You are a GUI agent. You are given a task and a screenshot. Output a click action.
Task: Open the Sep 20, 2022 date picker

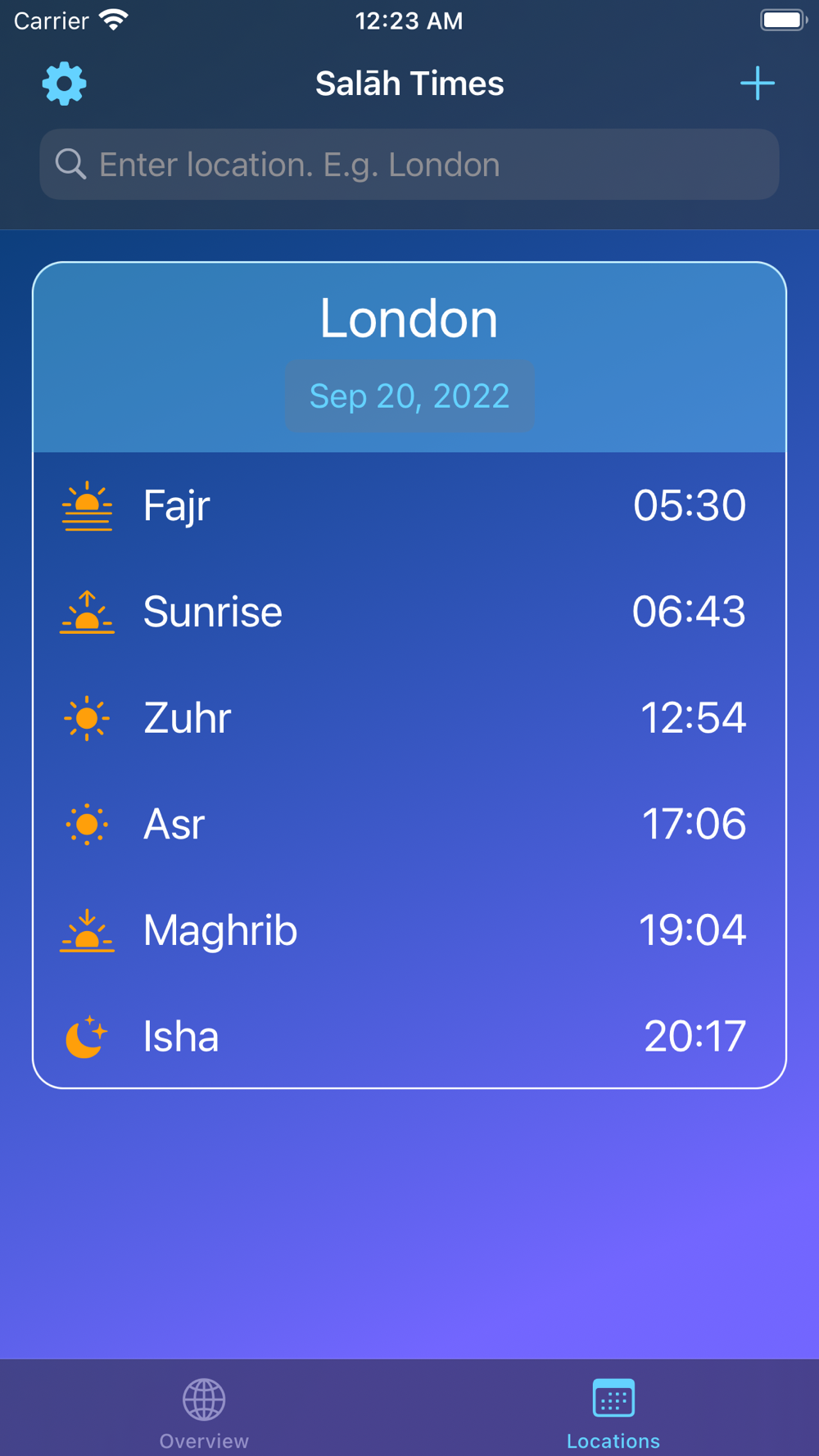tap(409, 396)
